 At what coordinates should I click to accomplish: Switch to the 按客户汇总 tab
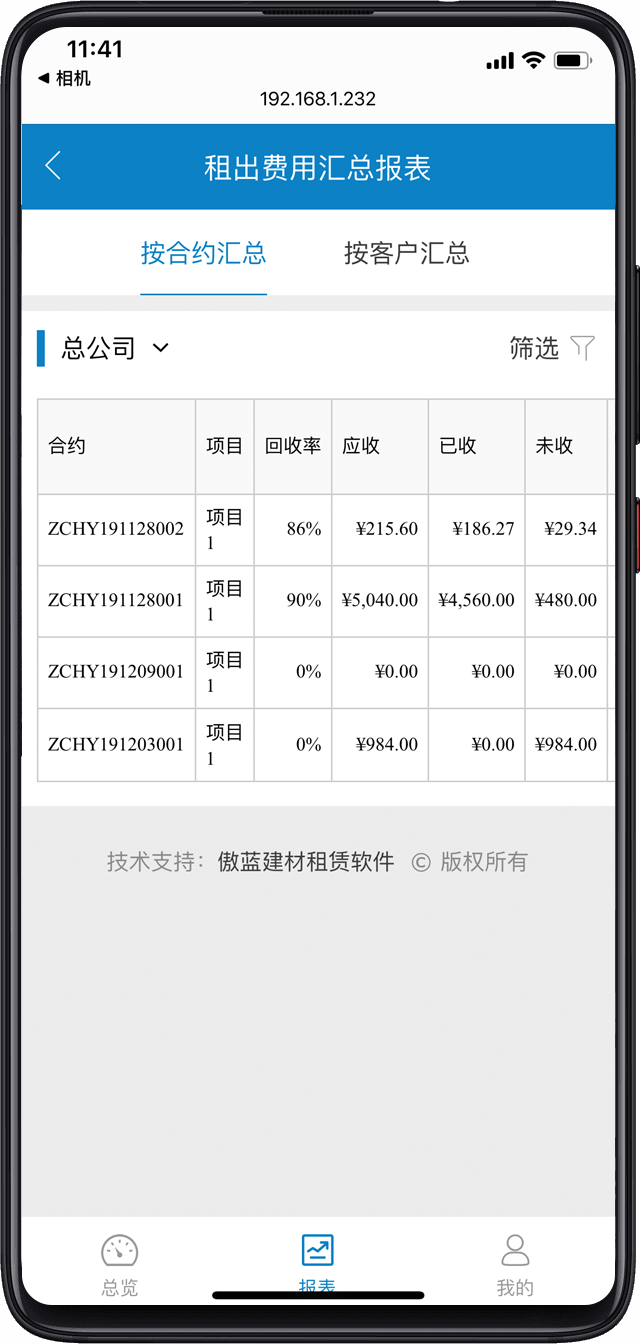406,253
